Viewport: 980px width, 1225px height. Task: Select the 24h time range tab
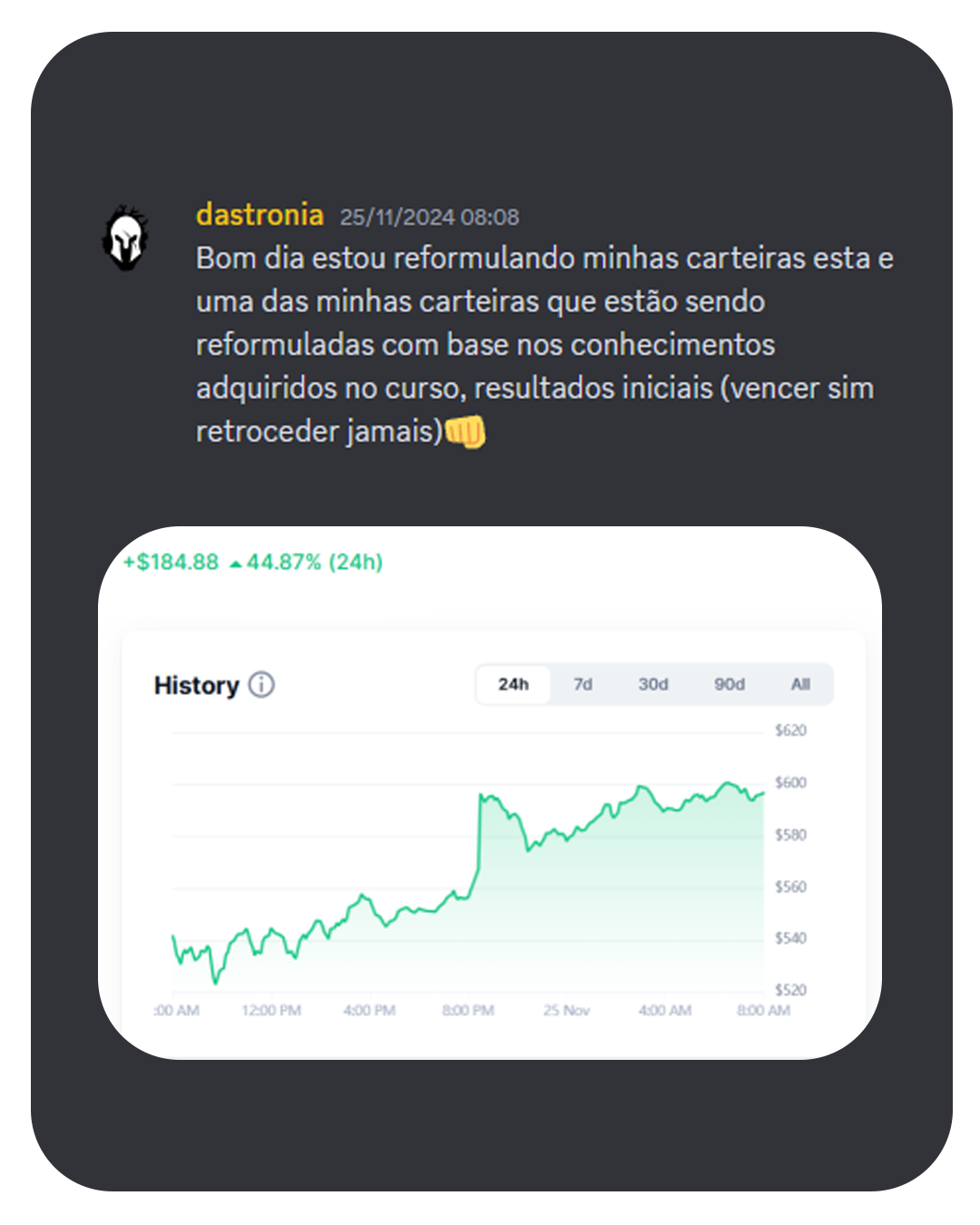(514, 685)
